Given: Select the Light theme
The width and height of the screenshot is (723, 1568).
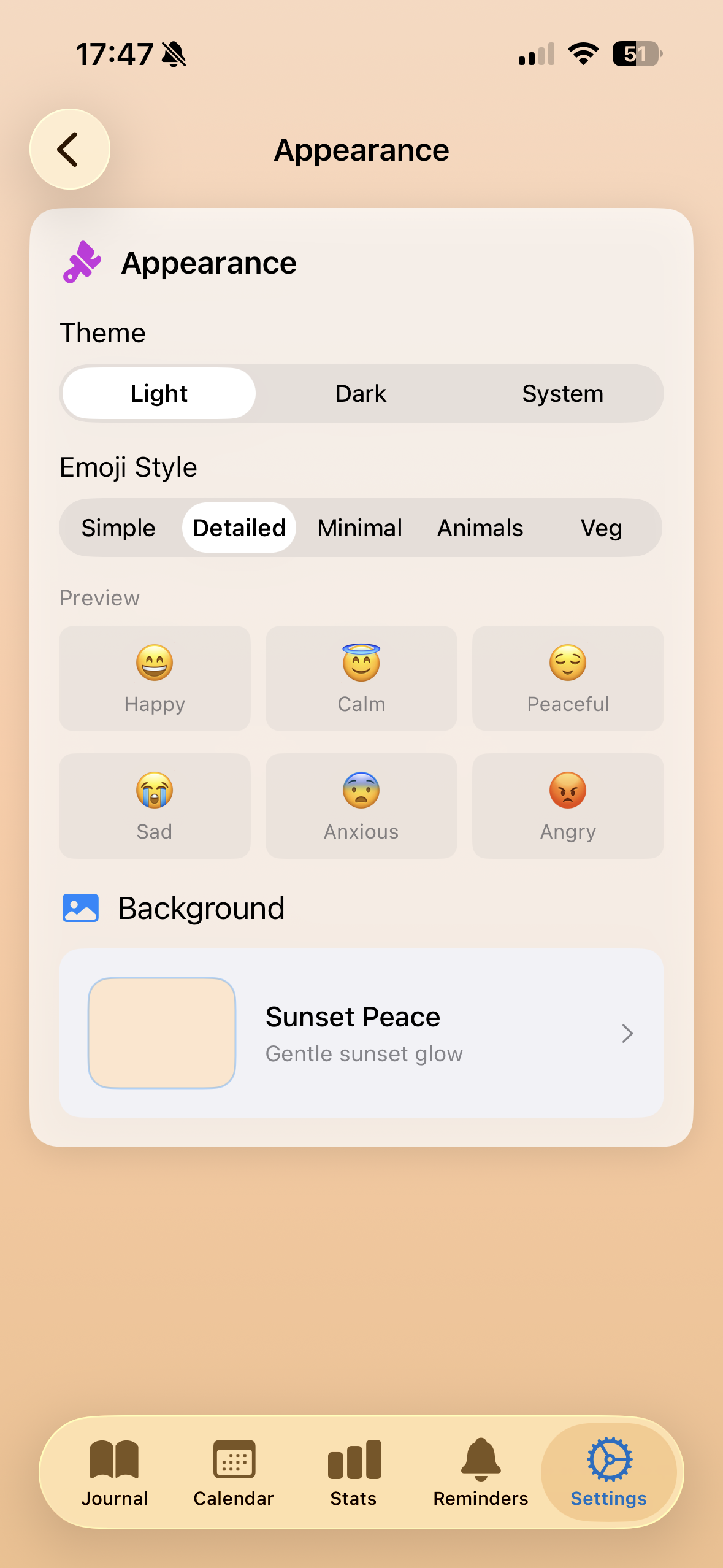Looking at the screenshot, I should (159, 393).
